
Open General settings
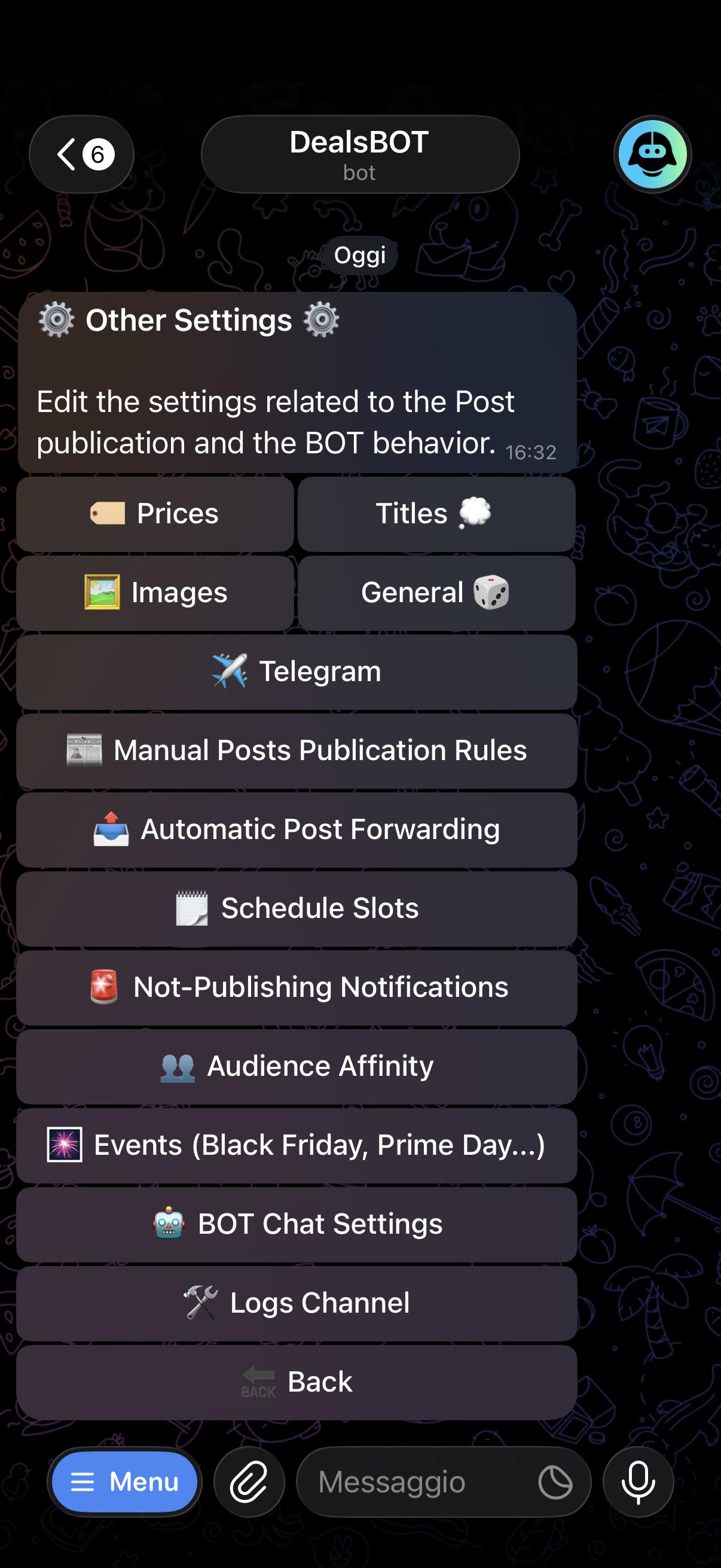pos(436,593)
